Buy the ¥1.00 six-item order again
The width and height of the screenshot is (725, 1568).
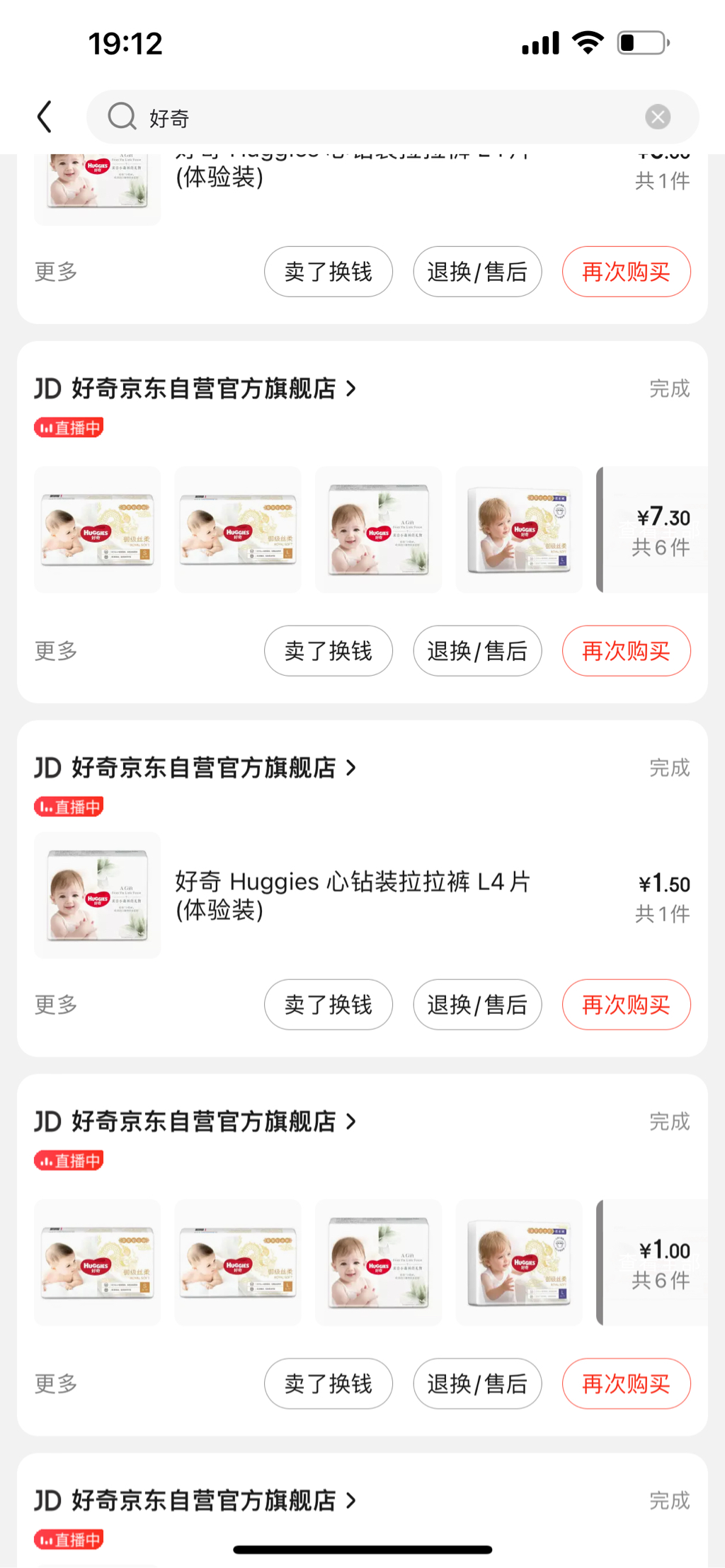626,1384
